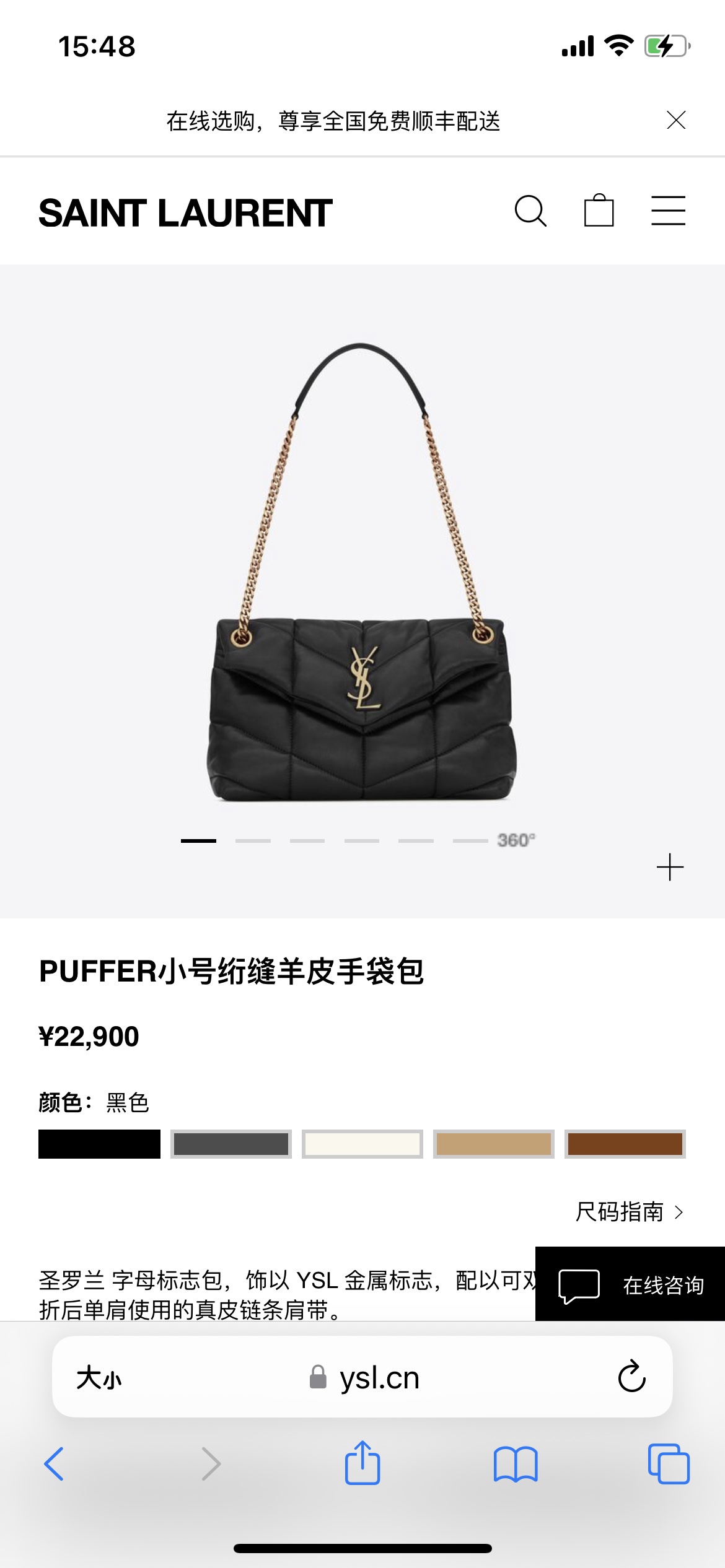Start 在线咨询 online chat
The width and height of the screenshot is (725, 1568).
coord(630,1285)
